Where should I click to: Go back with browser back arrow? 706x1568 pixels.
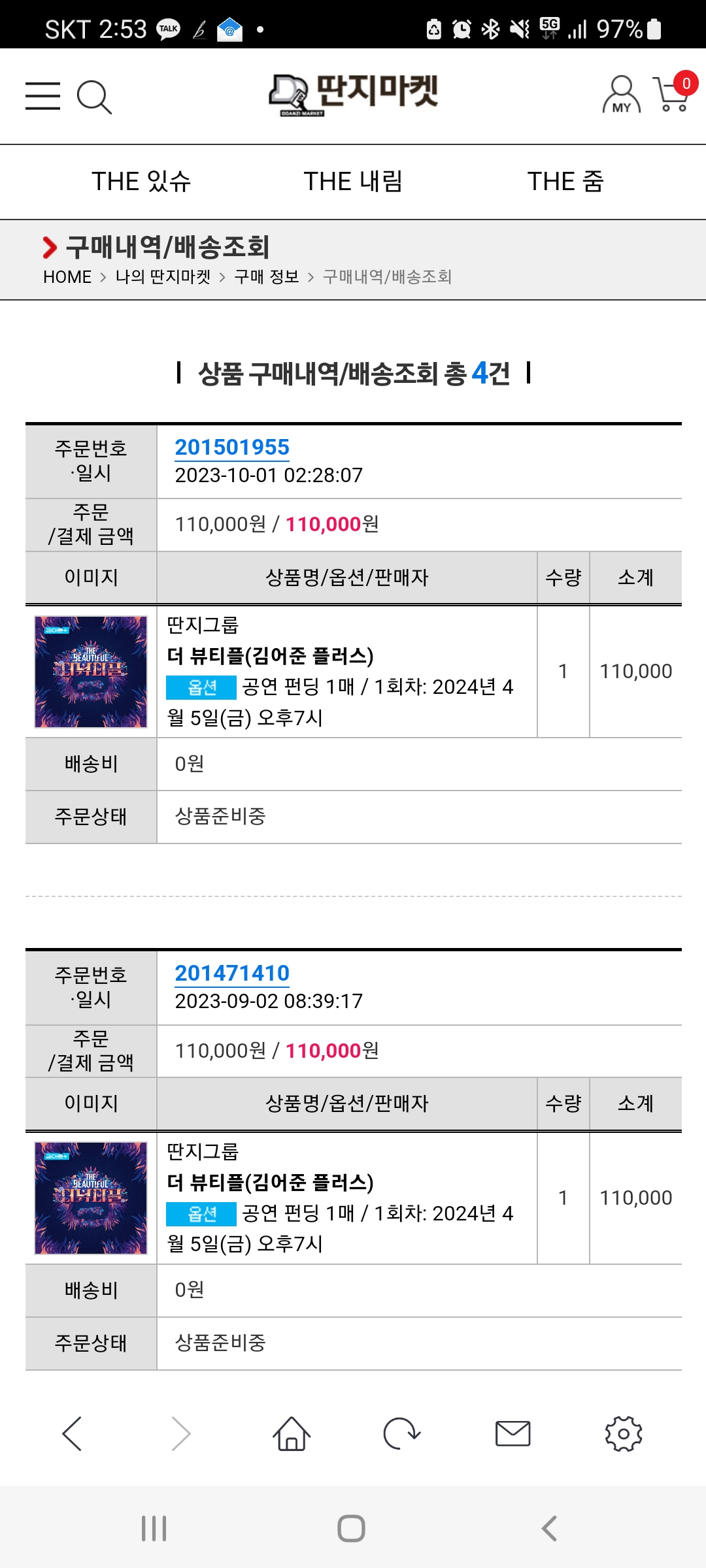[72, 1434]
